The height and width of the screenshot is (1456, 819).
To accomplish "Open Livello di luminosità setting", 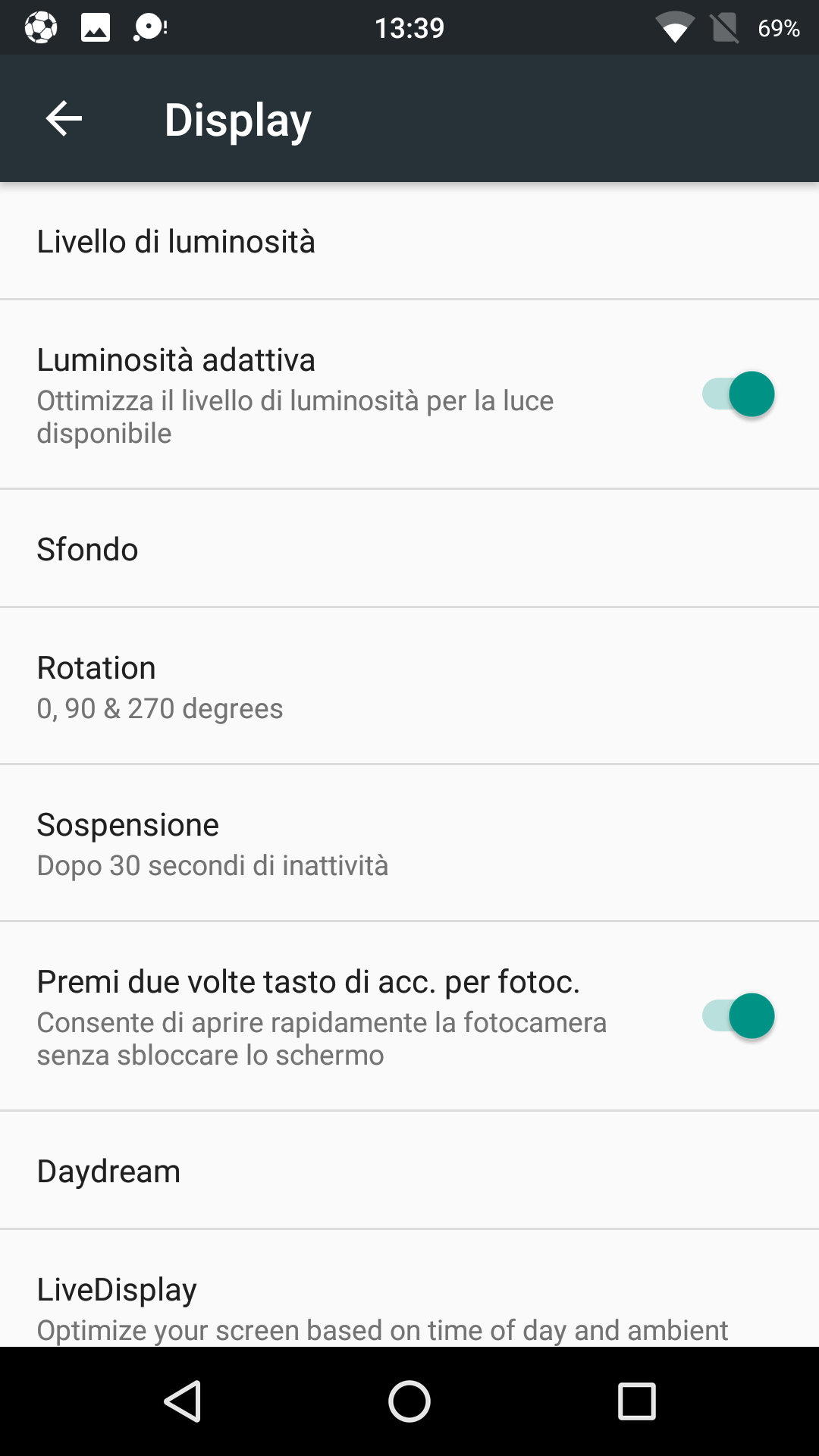I will [x=409, y=241].
